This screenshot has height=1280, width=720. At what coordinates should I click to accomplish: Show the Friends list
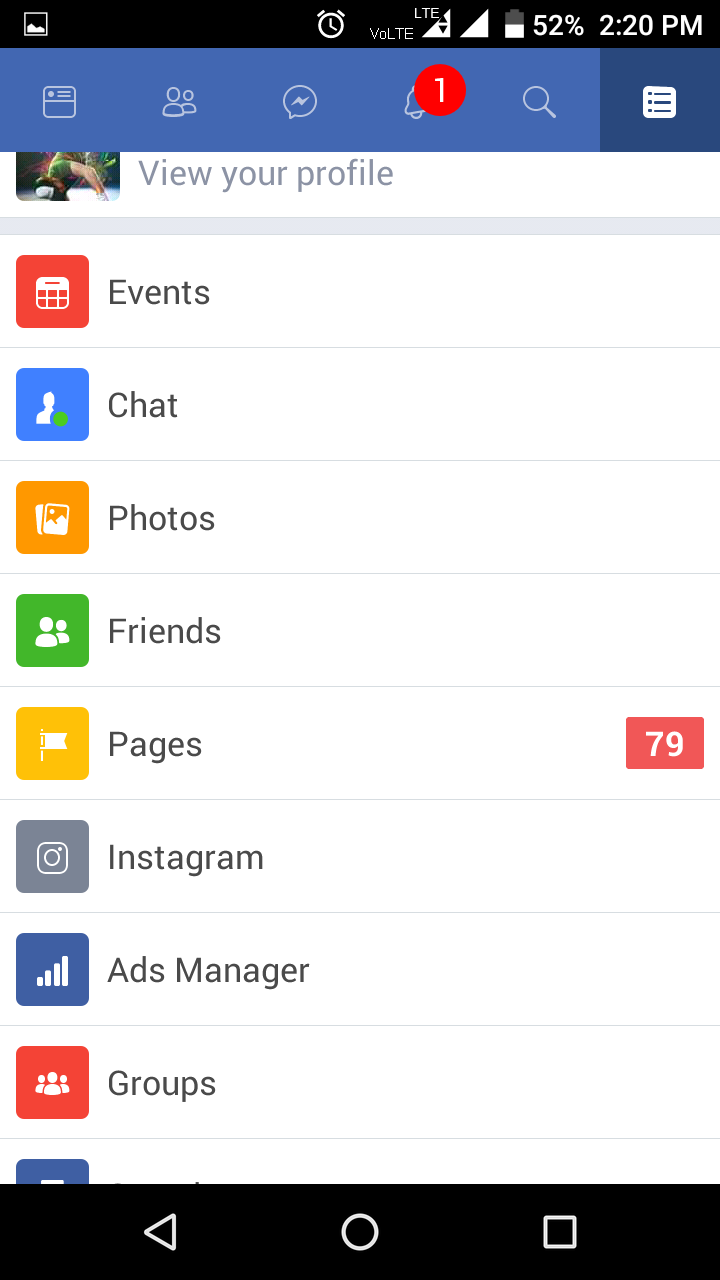pyautogui.click(x=164, y=631)
